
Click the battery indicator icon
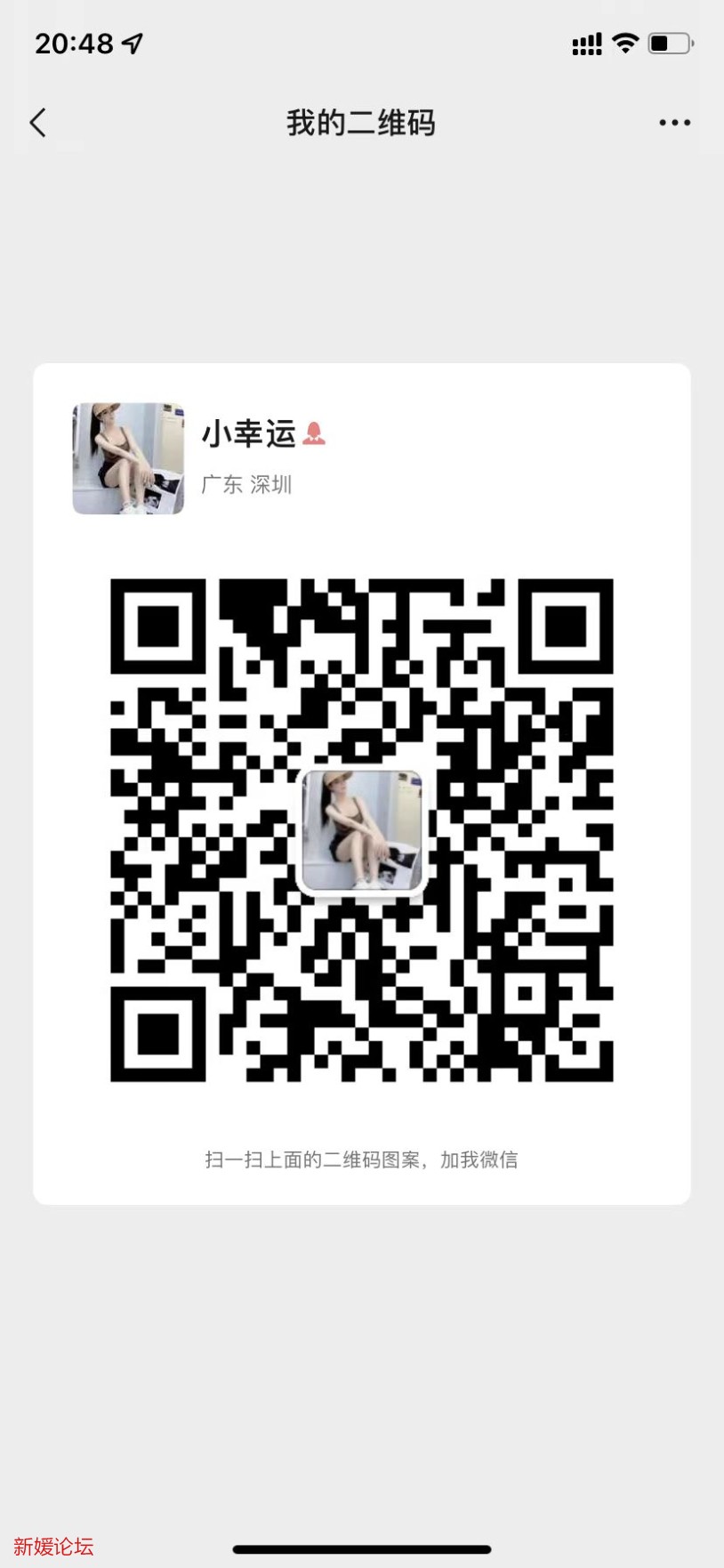667,42
